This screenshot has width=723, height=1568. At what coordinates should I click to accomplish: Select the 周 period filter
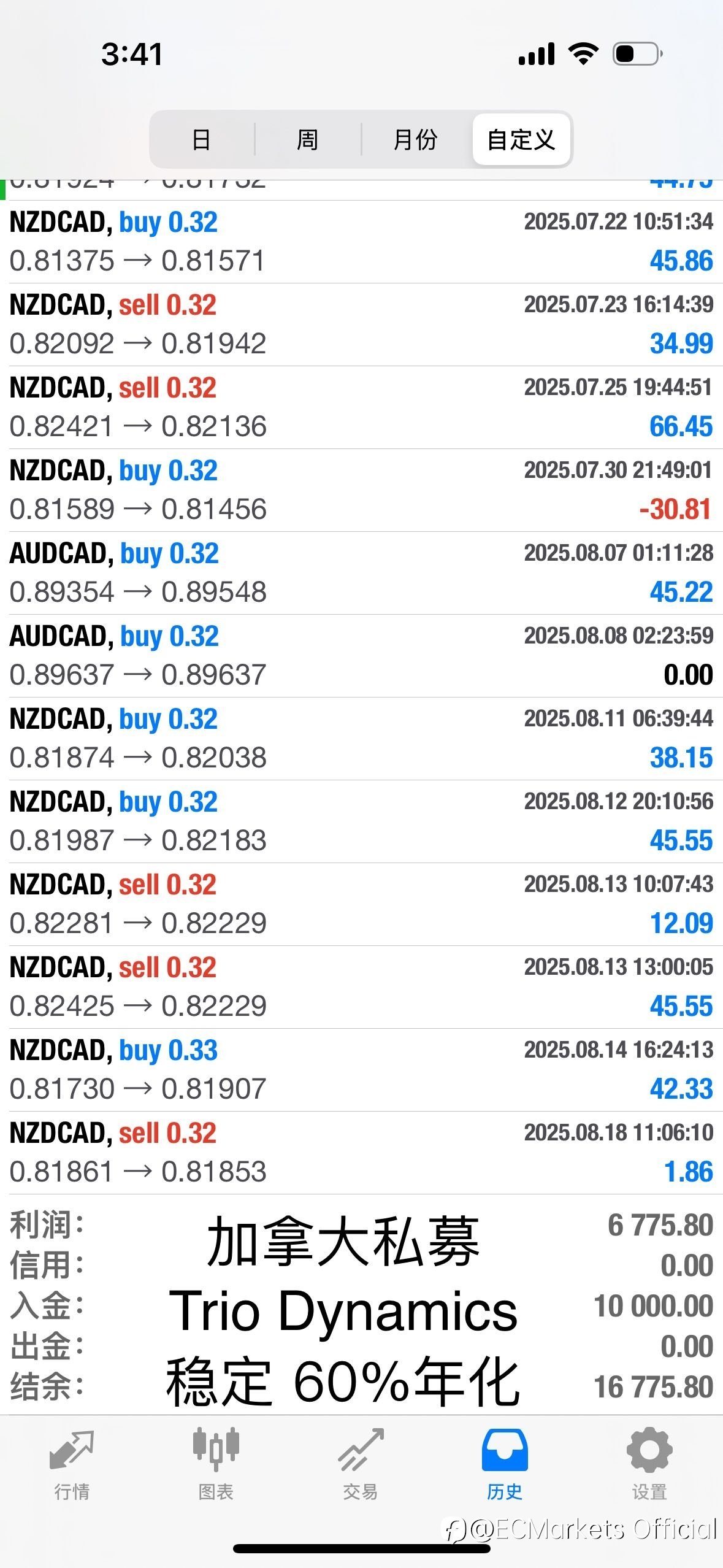pos(307,139)
